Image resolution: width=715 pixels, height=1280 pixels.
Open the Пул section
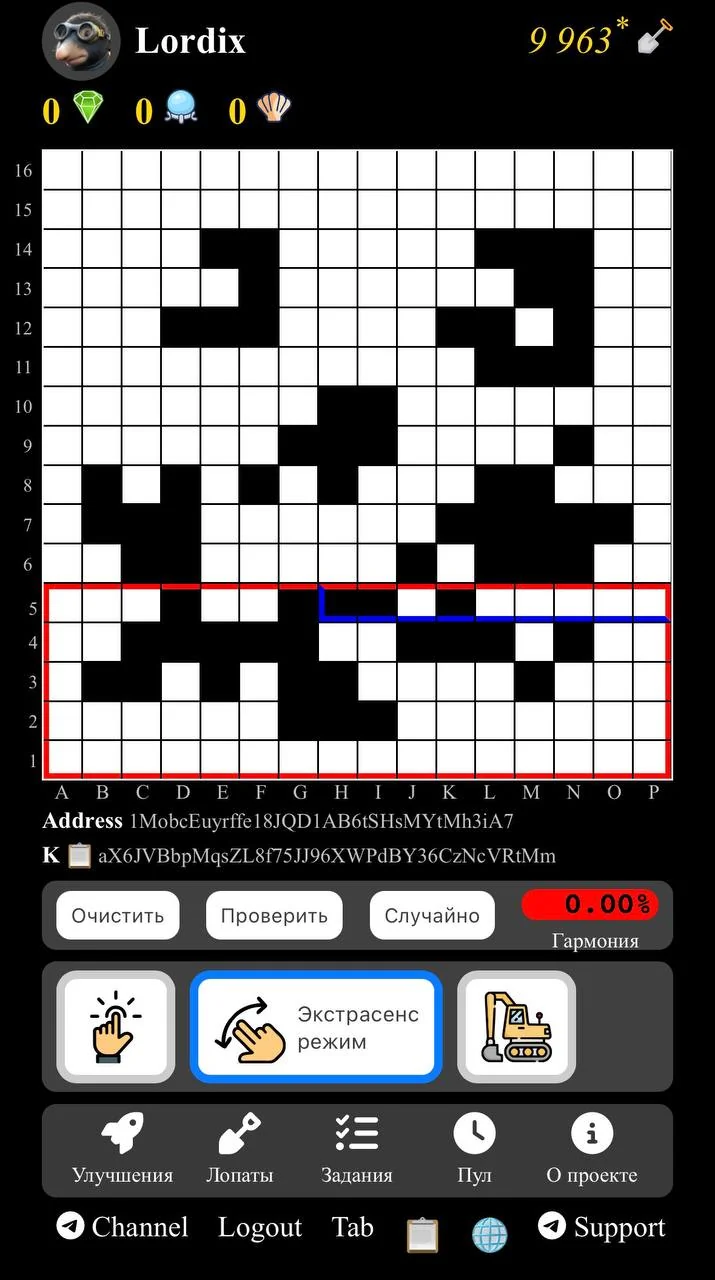474,1149
